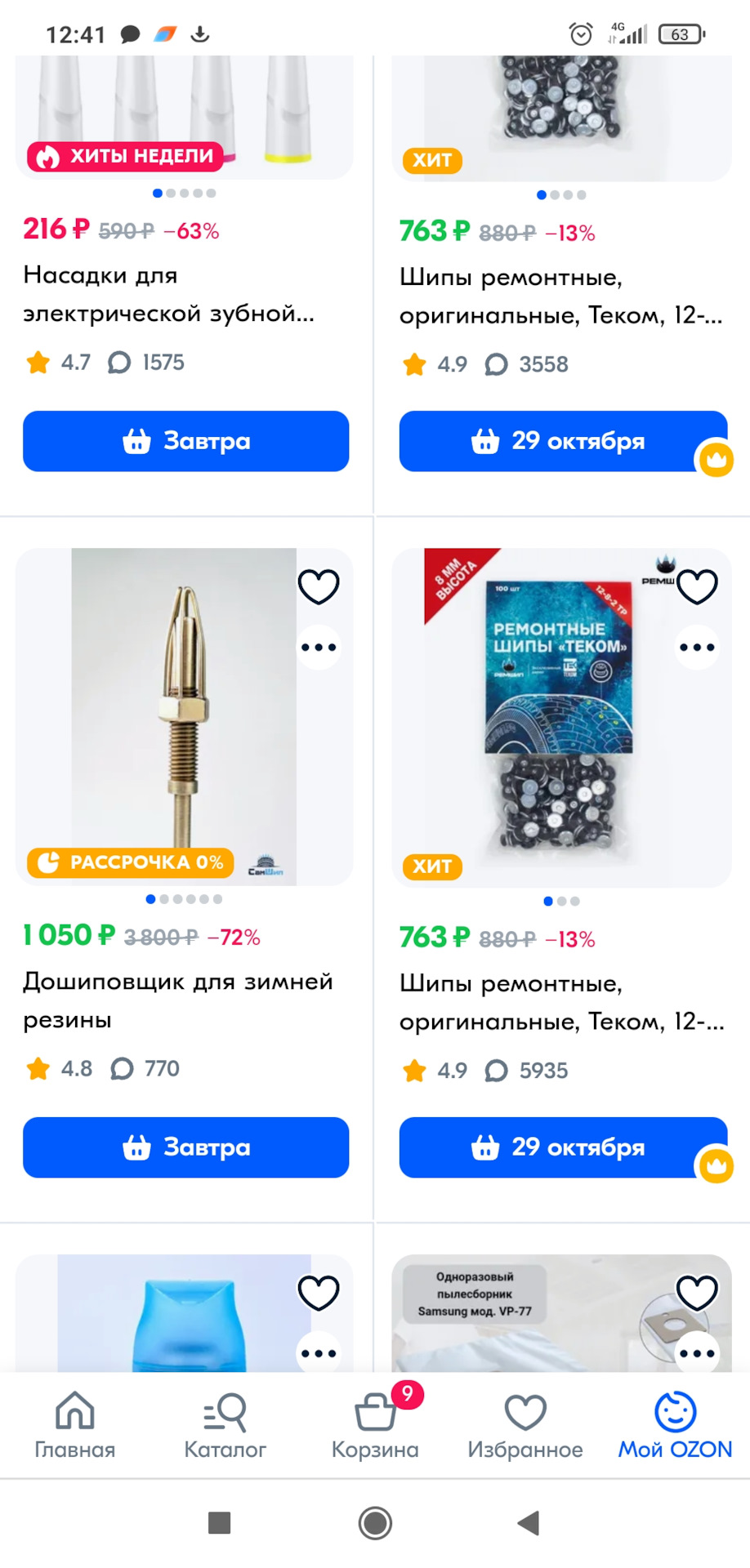Favorite the Дошиповщик winter tire tool
This screenshot has height=1568, width=750.
pyautogui.click(x=318, y=585)
